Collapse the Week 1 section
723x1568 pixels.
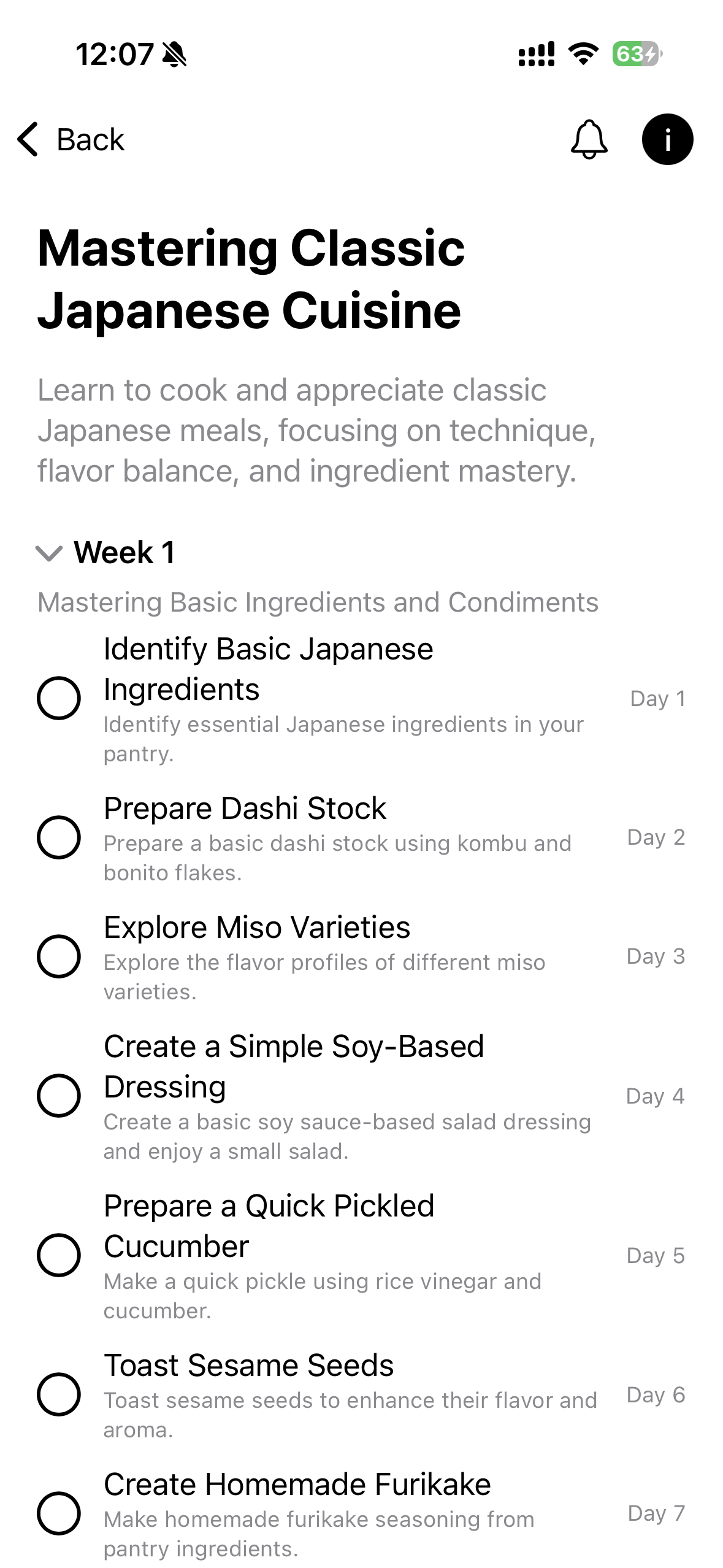pyautogui.click(x=49, y=553)
